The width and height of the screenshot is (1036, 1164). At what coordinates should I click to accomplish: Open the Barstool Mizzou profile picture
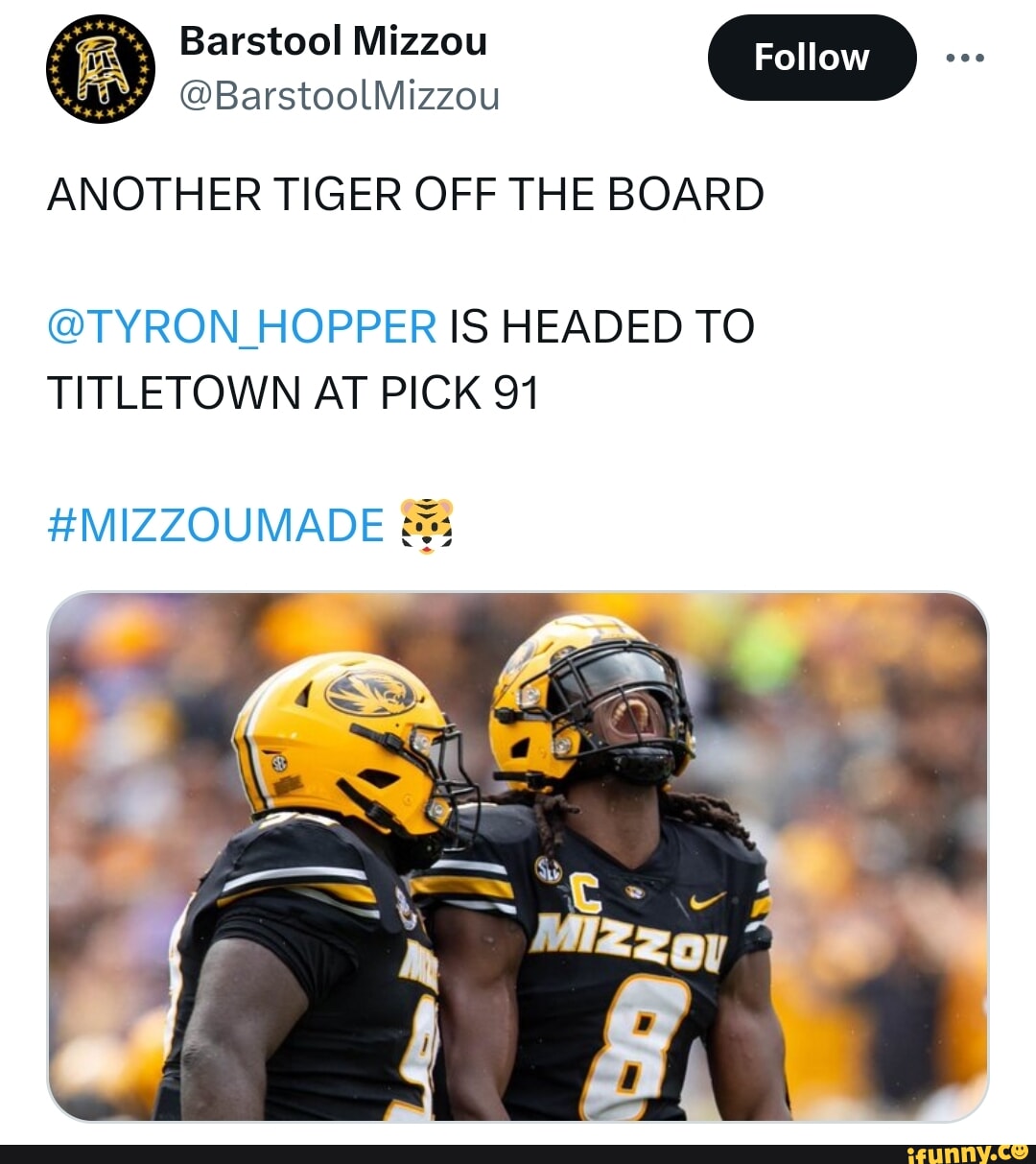click(x=101, y=69)
